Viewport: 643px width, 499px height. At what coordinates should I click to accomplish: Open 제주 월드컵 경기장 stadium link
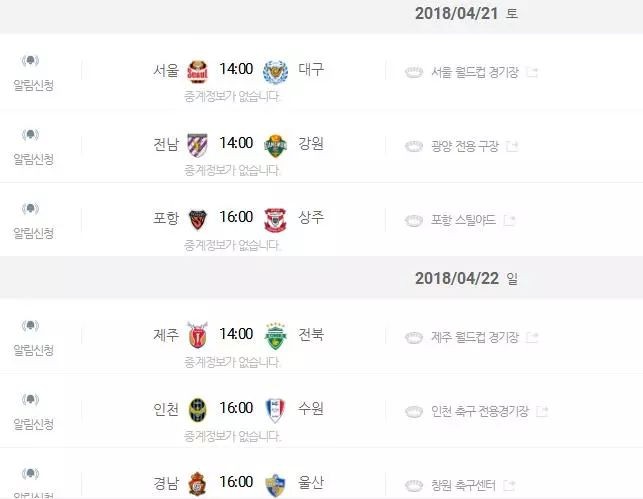[474, 338]
